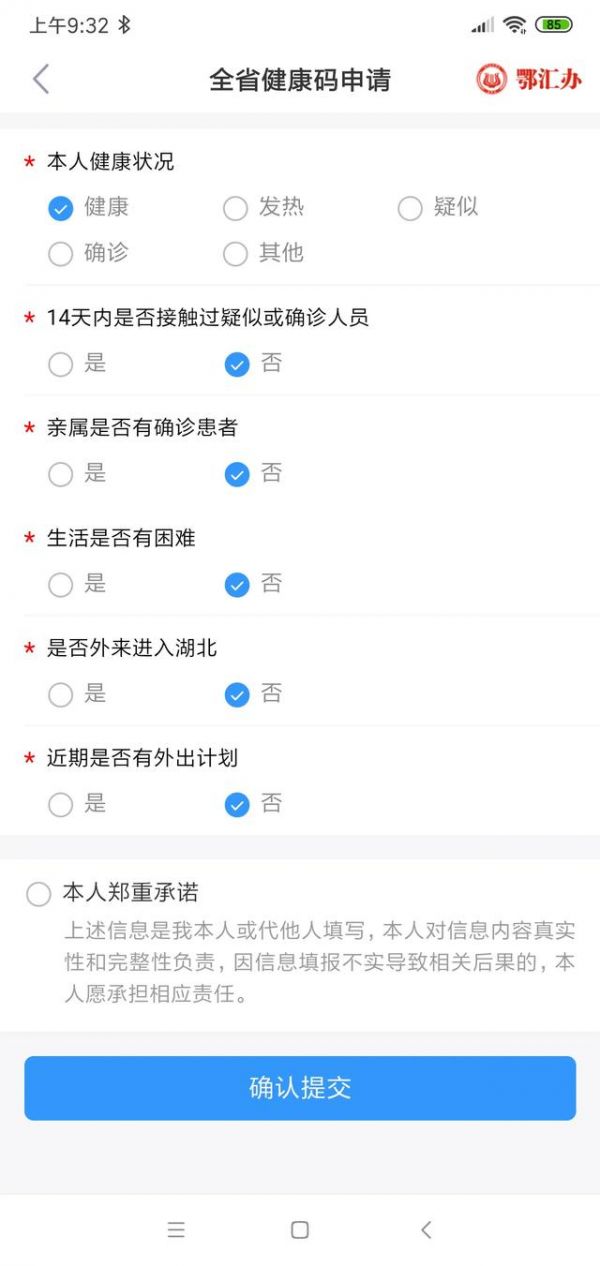The width and height of the screenshot is (600, 1266).
Task: Select 发热 for health status
Action: tap(235, 208)
